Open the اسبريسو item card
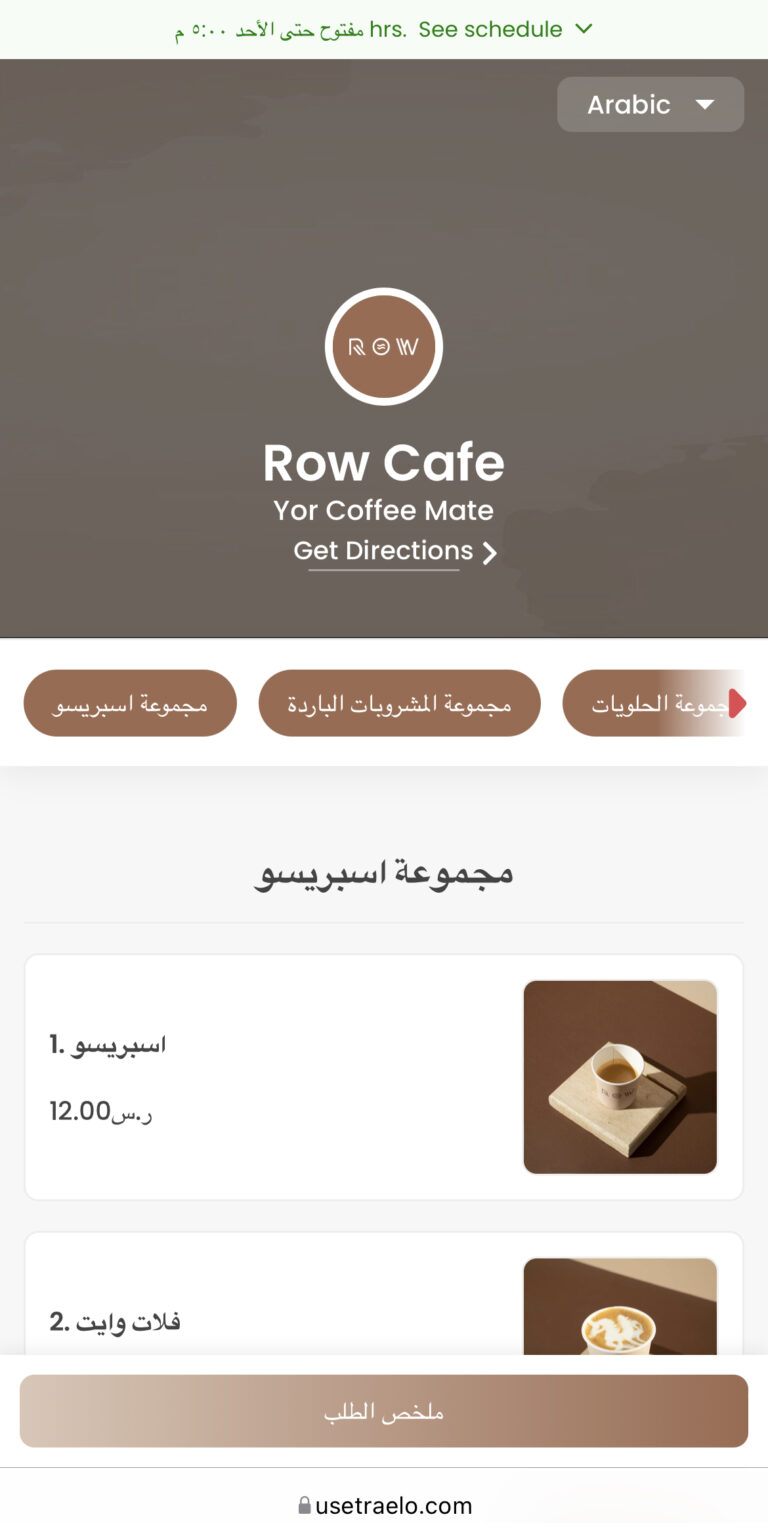768x1523 pixels. pyautogui.click(x=384, y=1077)
